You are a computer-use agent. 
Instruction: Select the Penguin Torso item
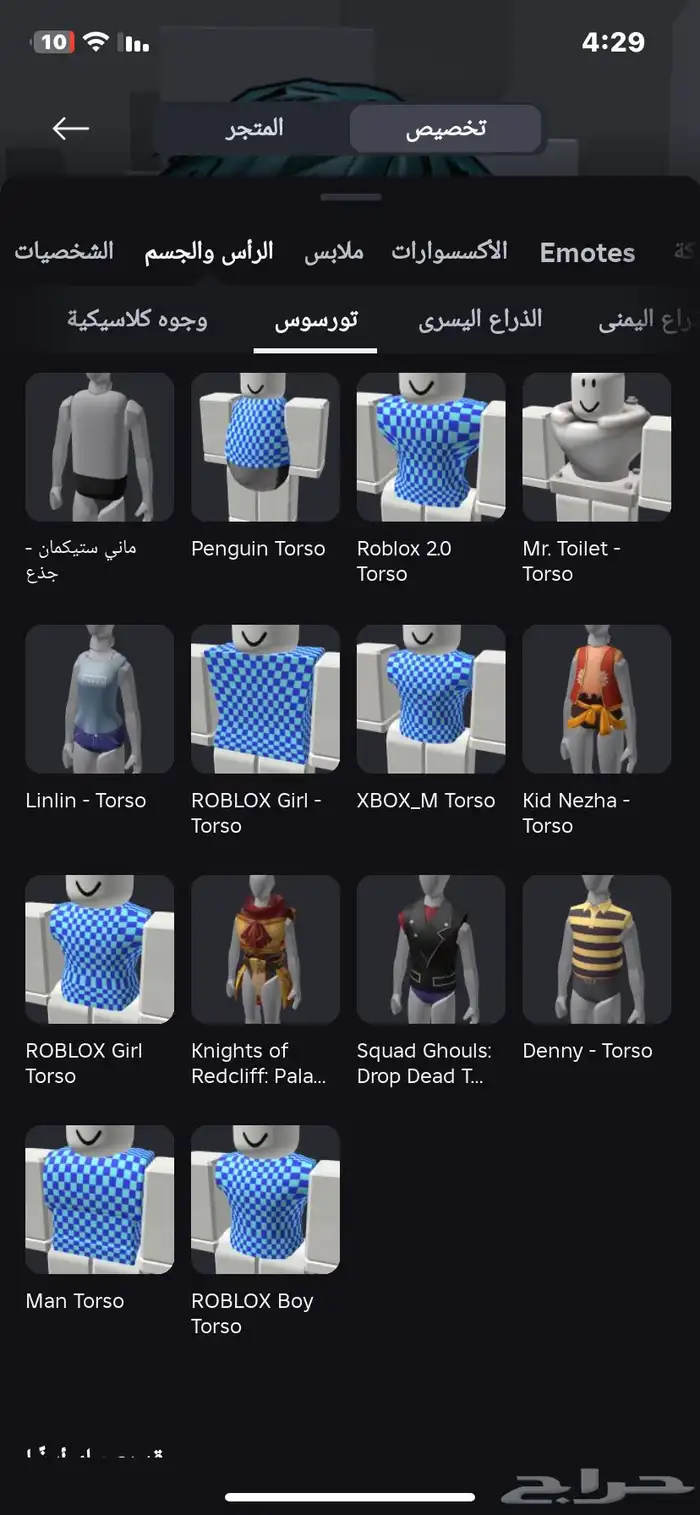265,447
